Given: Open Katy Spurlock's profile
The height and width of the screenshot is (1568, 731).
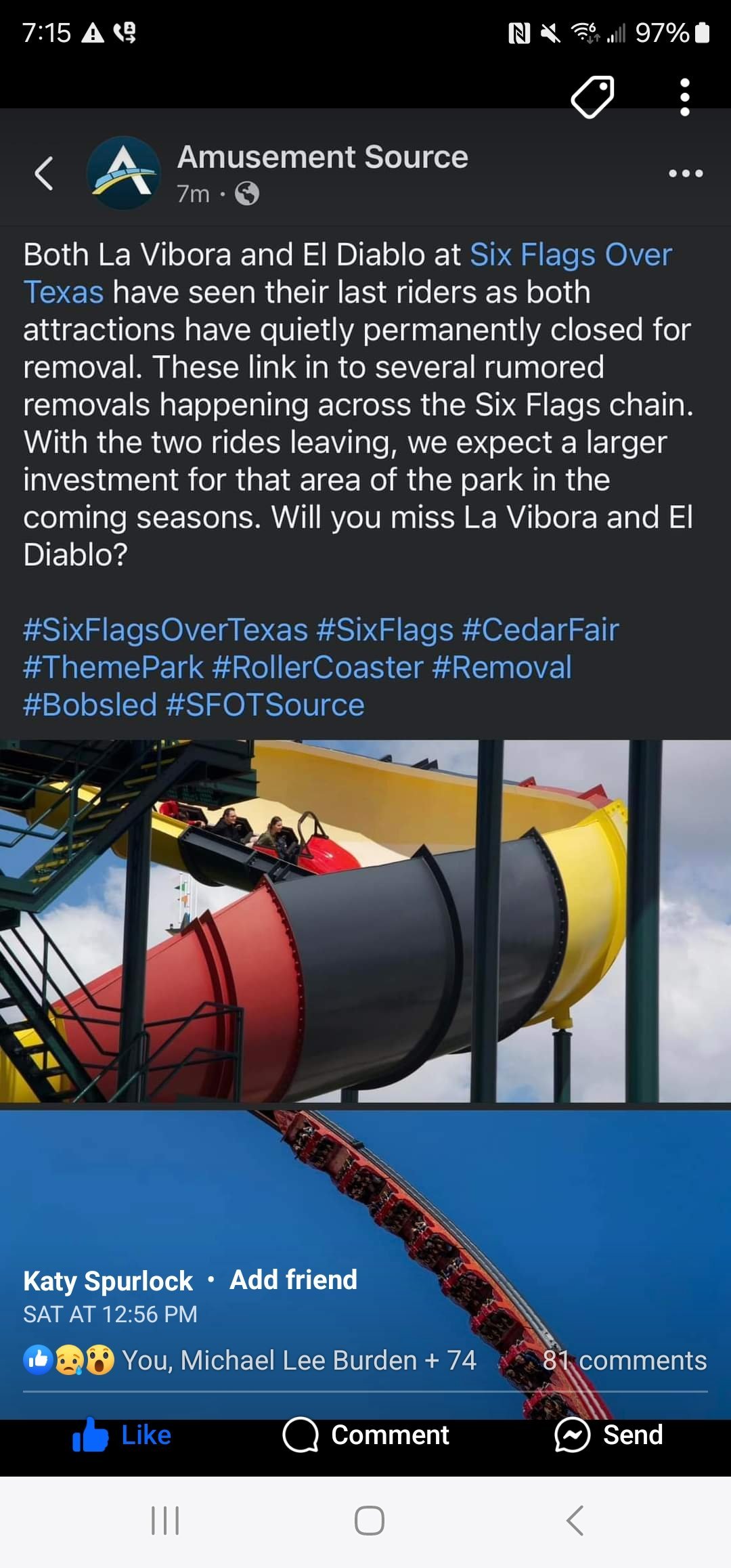Looking at the screenshot, I should [x=108, y=1281].
